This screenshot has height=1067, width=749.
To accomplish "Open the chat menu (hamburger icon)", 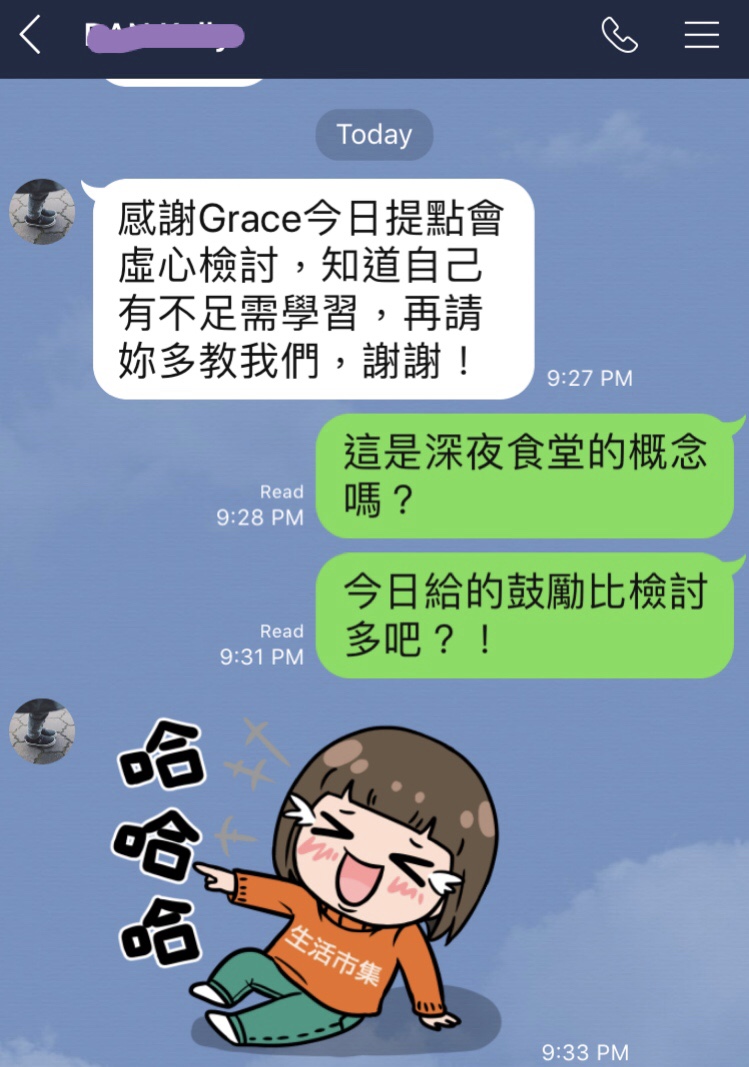I will [701, 36].
